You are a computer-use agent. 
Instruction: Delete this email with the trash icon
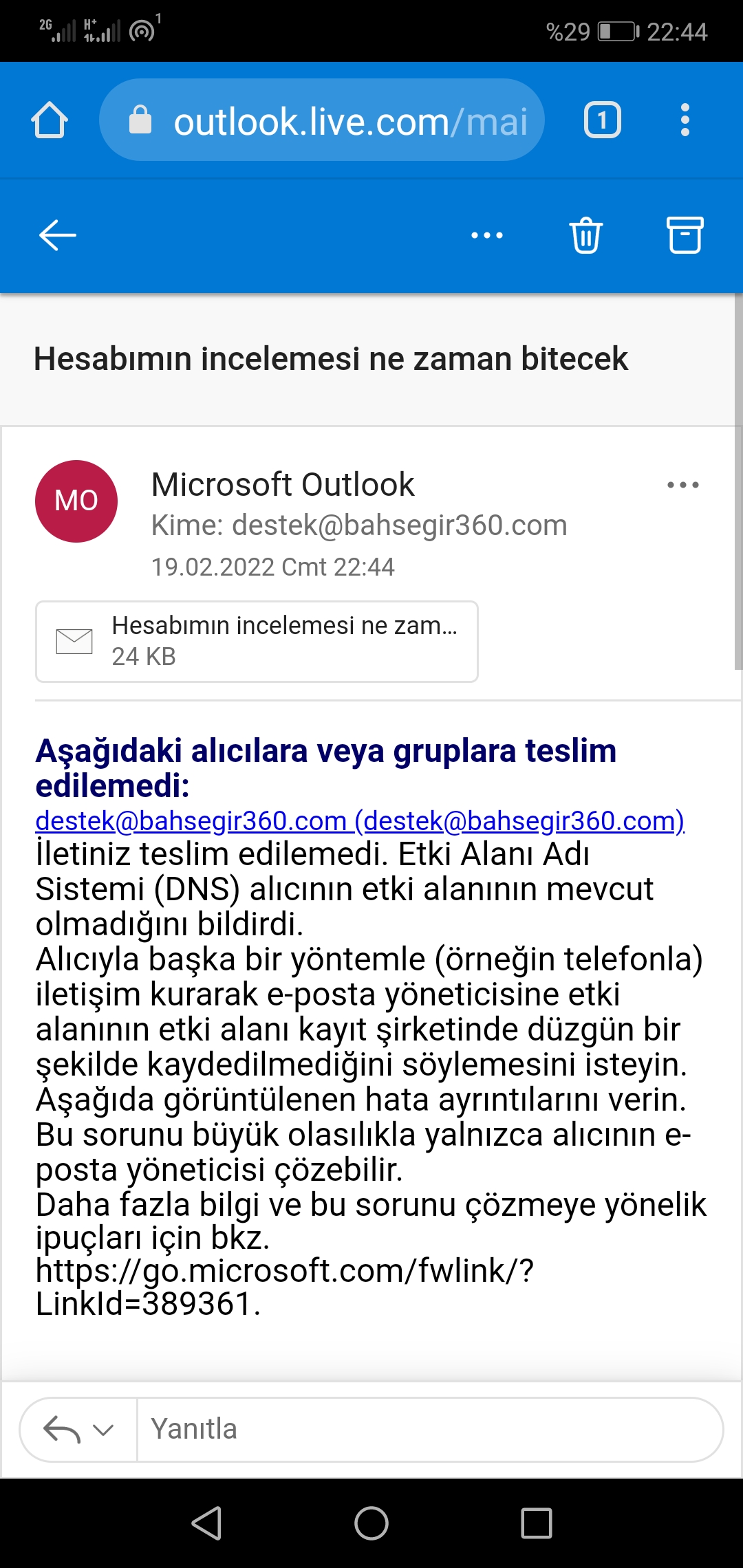[586, 236]
